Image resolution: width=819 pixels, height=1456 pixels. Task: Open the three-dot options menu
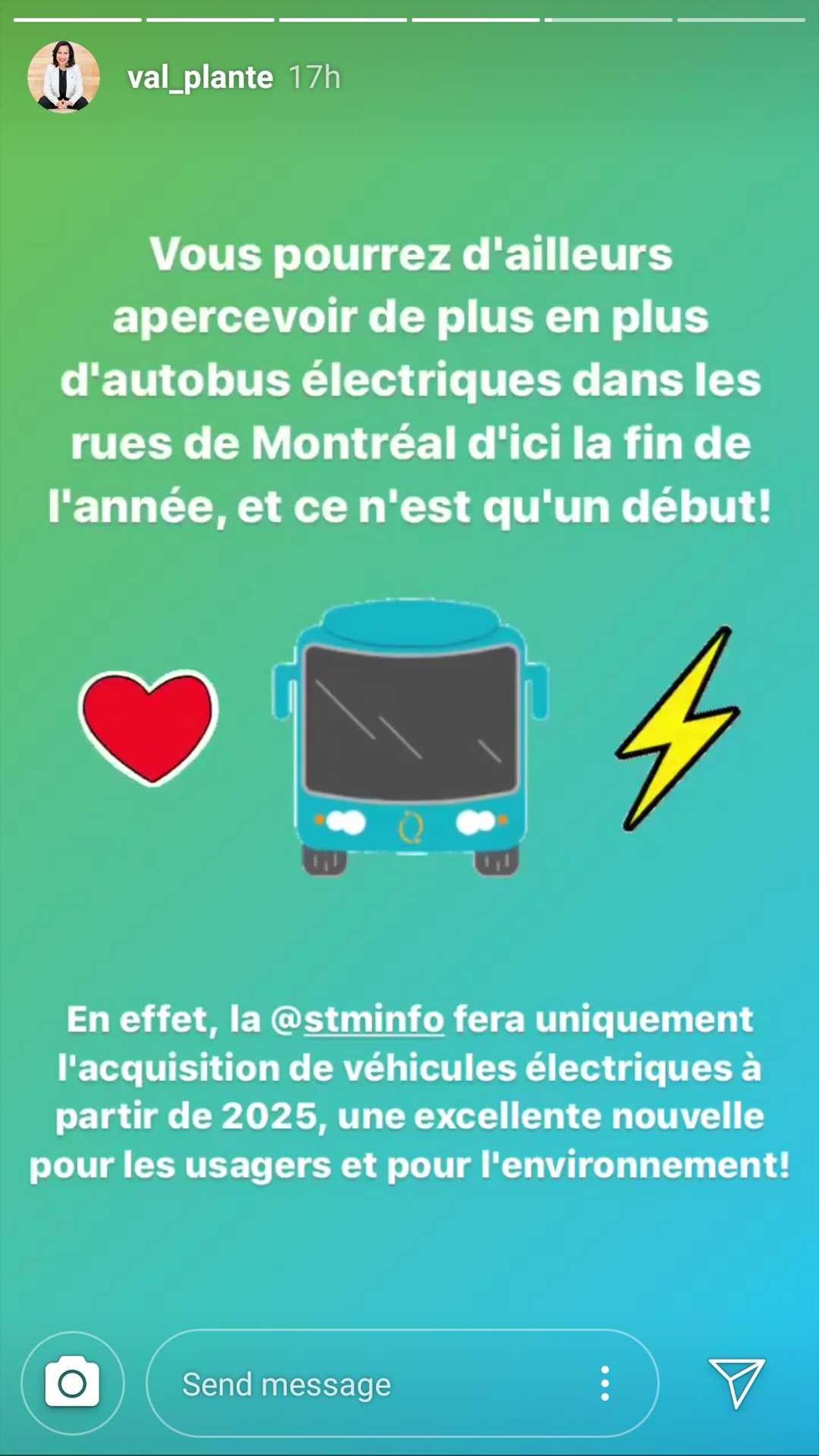click(x=605, y=1384)
